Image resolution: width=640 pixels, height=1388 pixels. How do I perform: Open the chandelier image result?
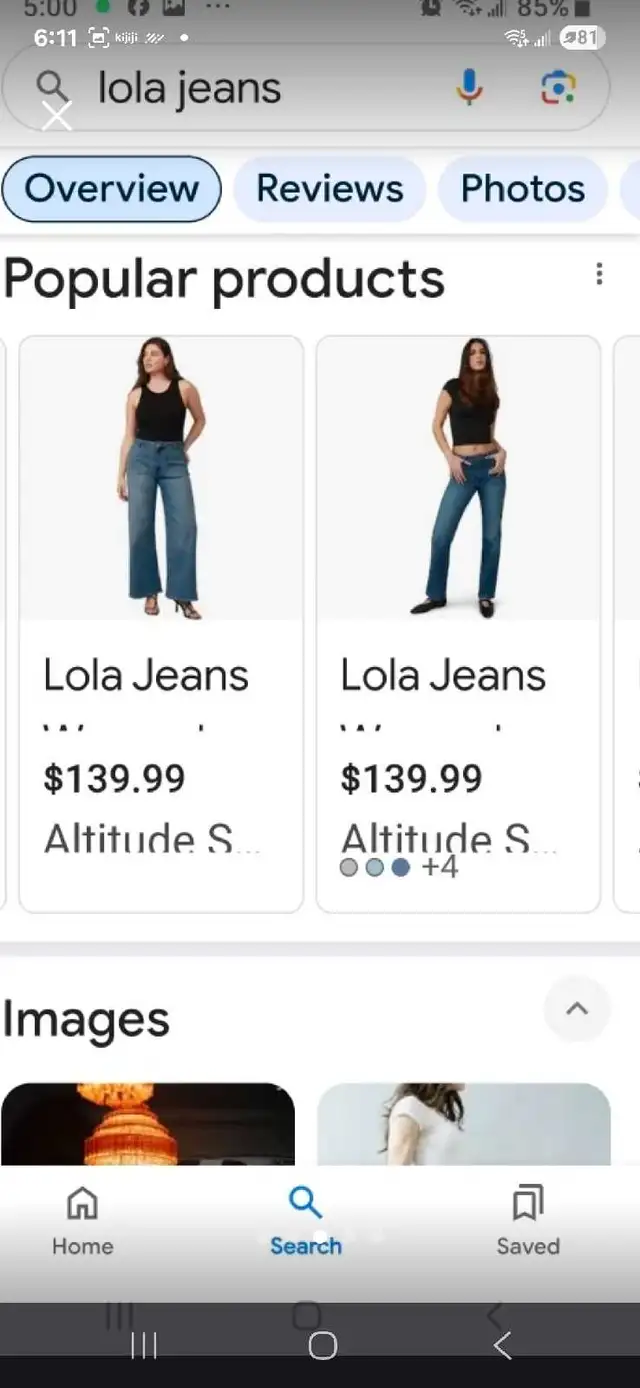[x=148, y=1124]
